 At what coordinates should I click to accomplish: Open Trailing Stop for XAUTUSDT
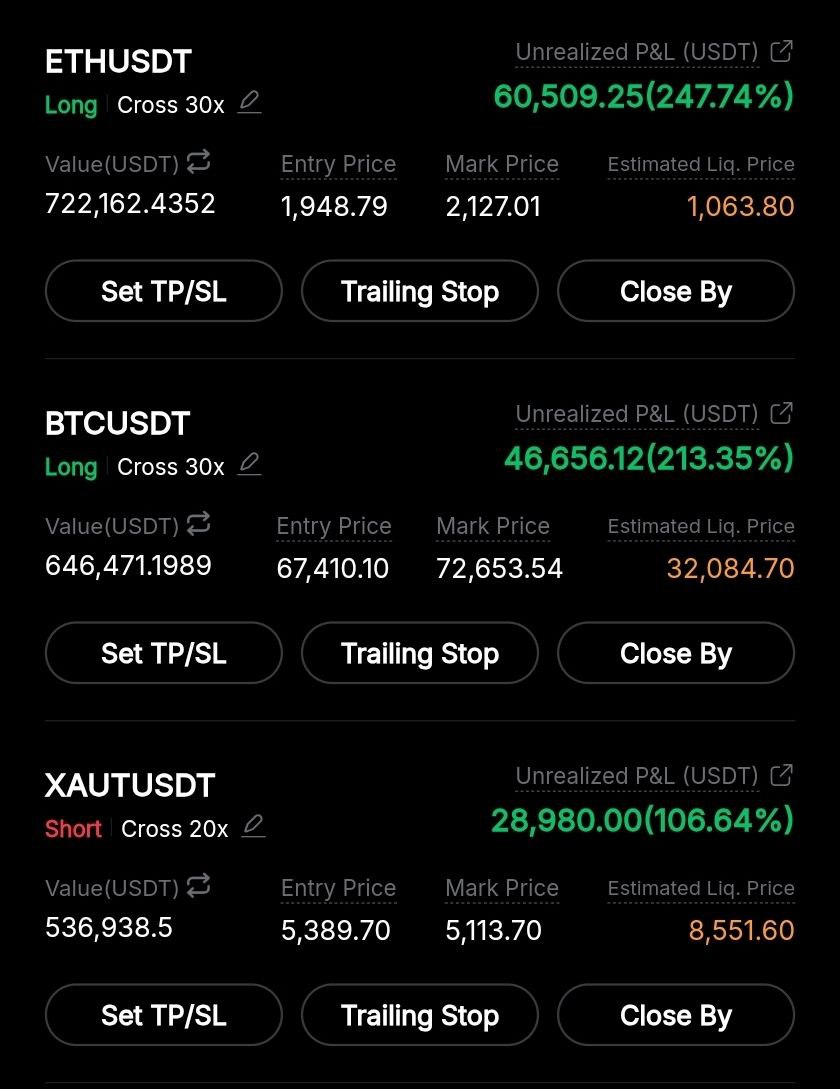coord(420,1015)
